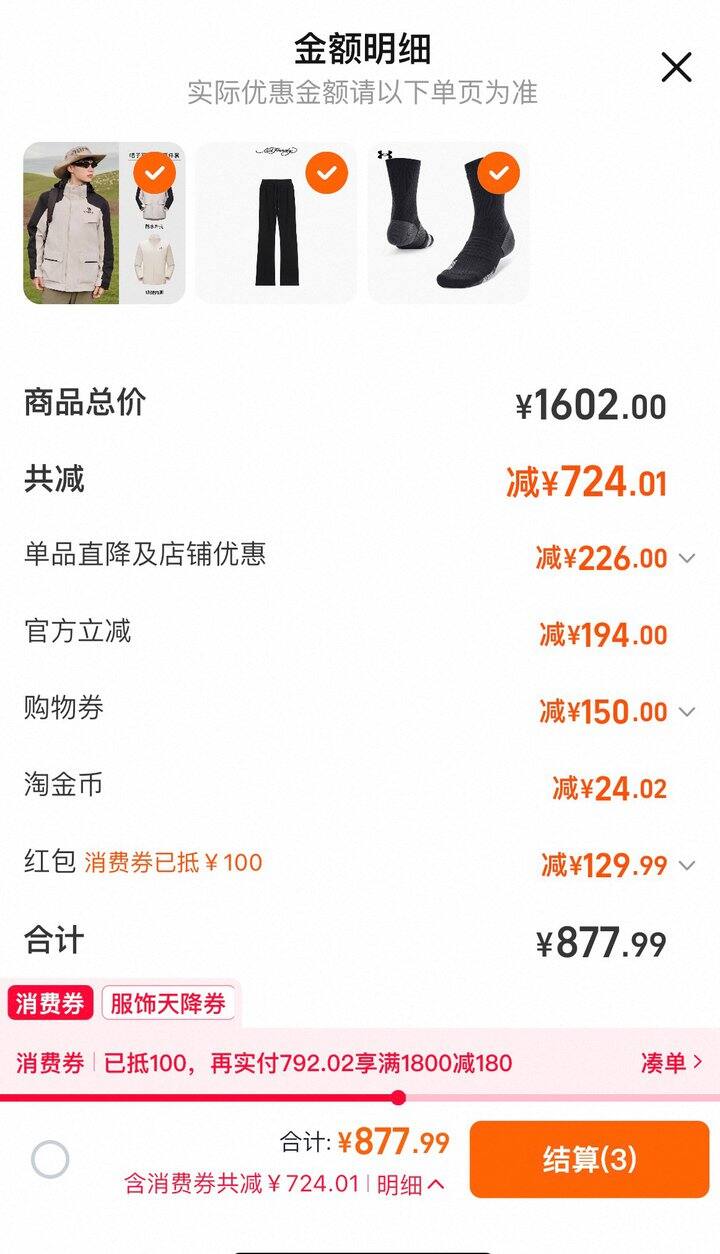Tap 凑单 to add more items
Image resolution: width=720 pixels, height=1254 pixels.
[x=671, y=1062]
